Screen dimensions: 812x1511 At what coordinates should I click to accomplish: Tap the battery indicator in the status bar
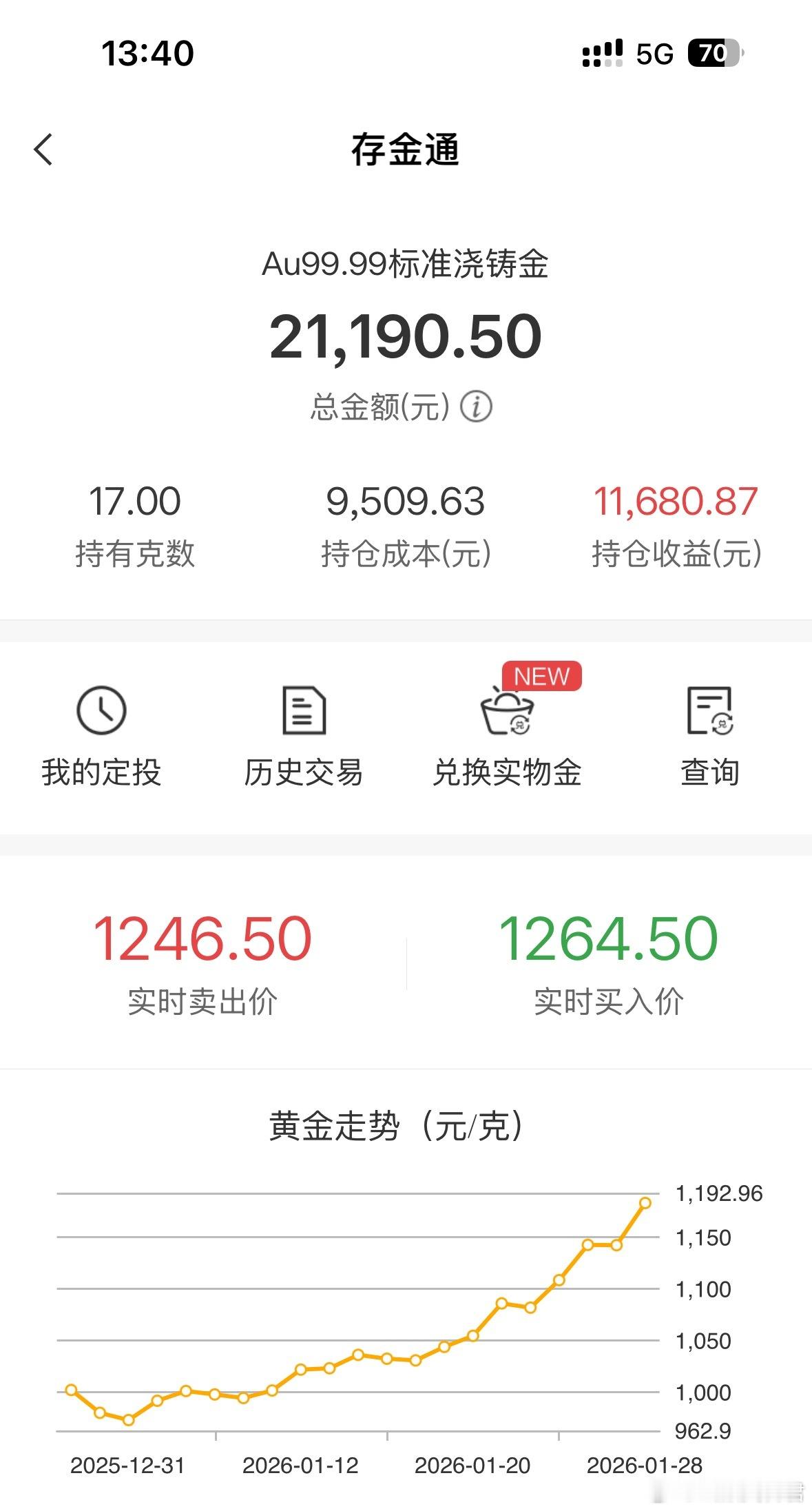714,53
